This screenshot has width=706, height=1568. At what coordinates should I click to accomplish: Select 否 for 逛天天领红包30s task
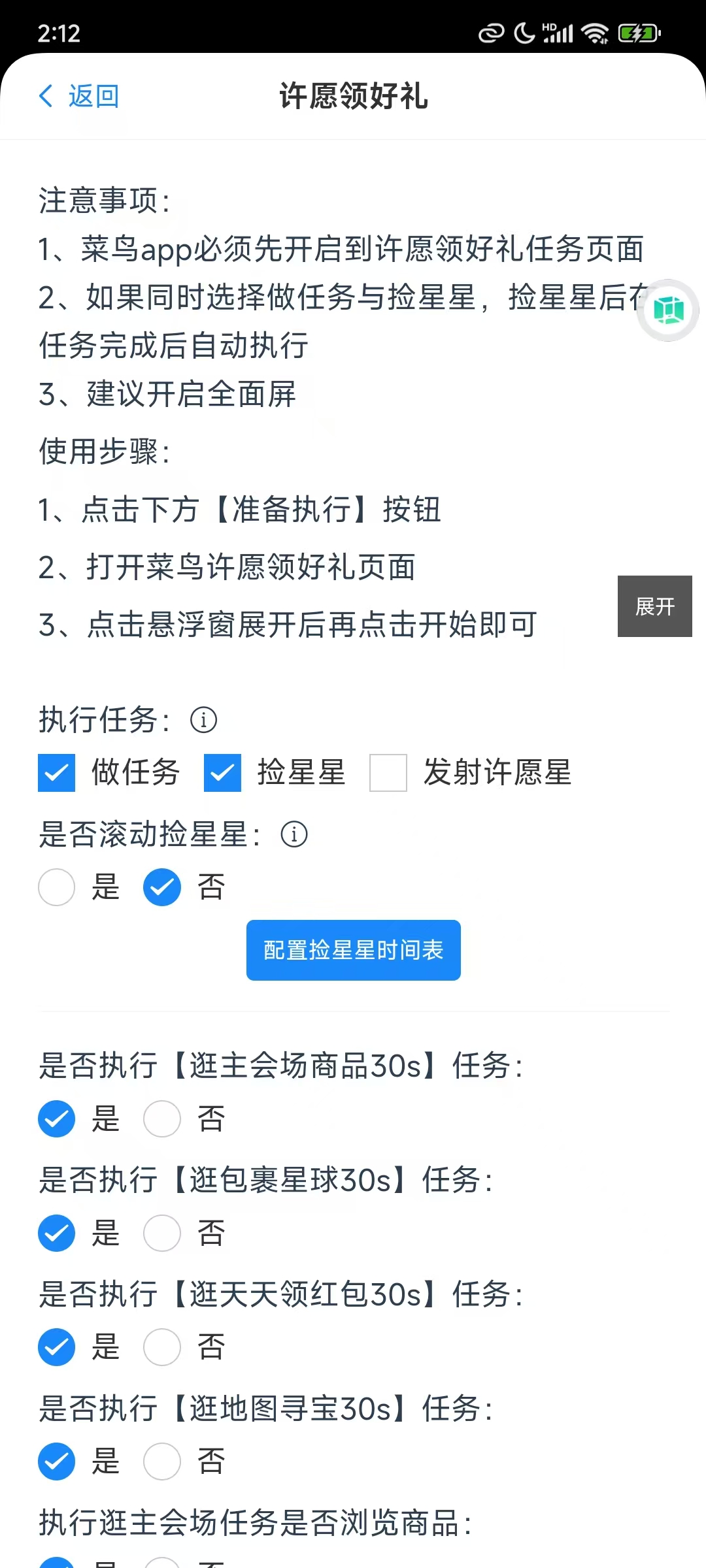[162, 1347]
